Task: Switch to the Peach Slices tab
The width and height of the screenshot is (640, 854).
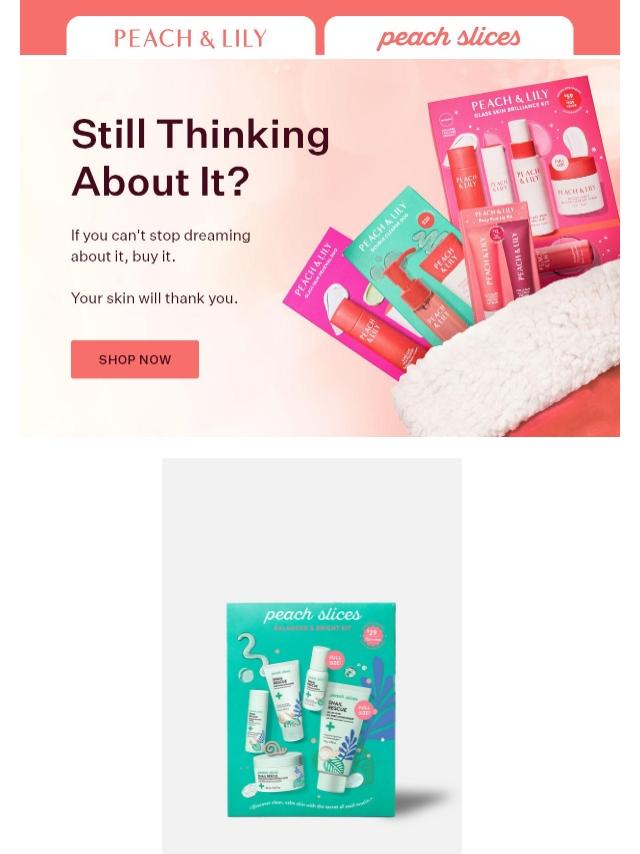Action: [448, 37]
